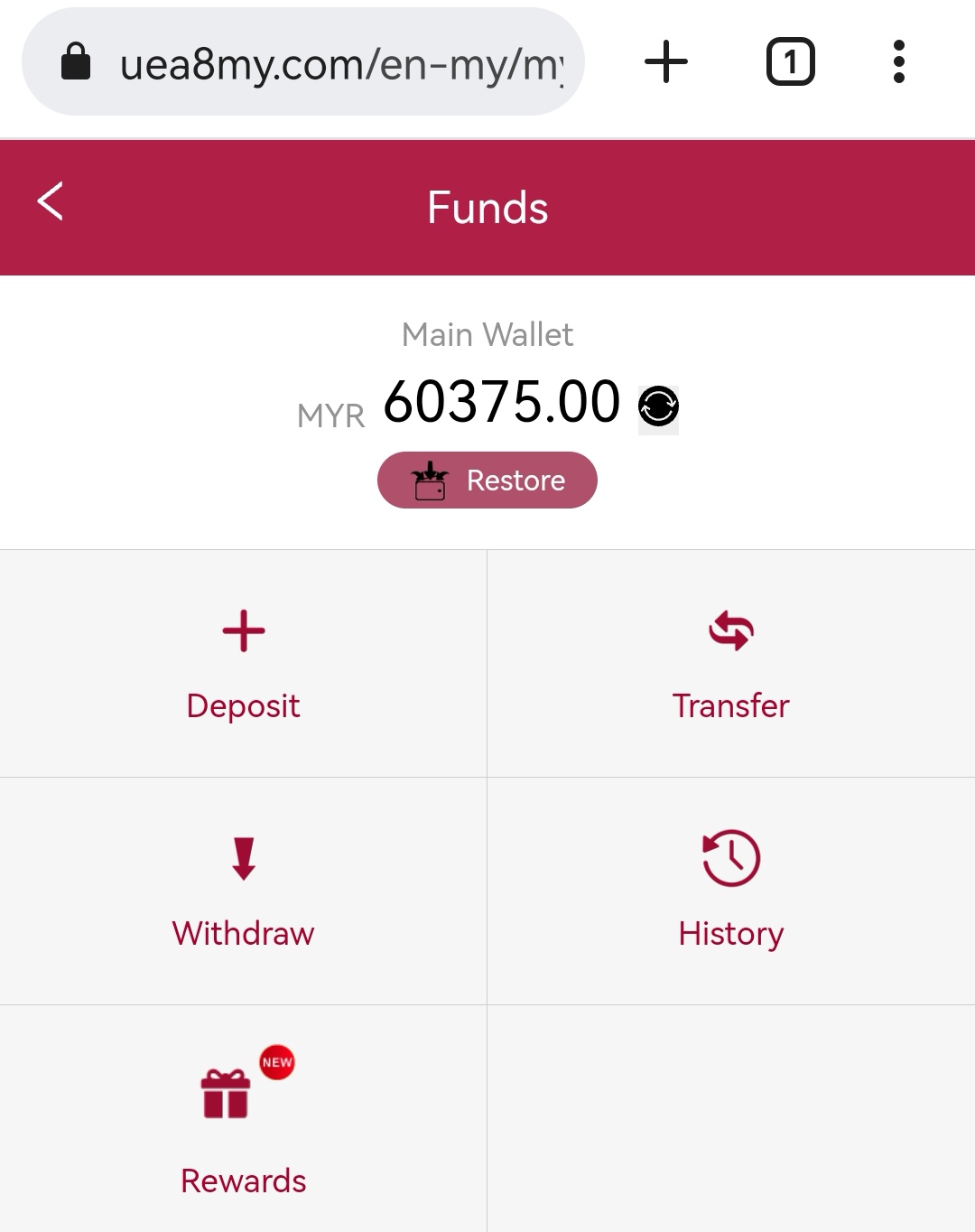Open the browser overflow menu
The width and height of the screenshot is (975, 1232).
point(898,62)
